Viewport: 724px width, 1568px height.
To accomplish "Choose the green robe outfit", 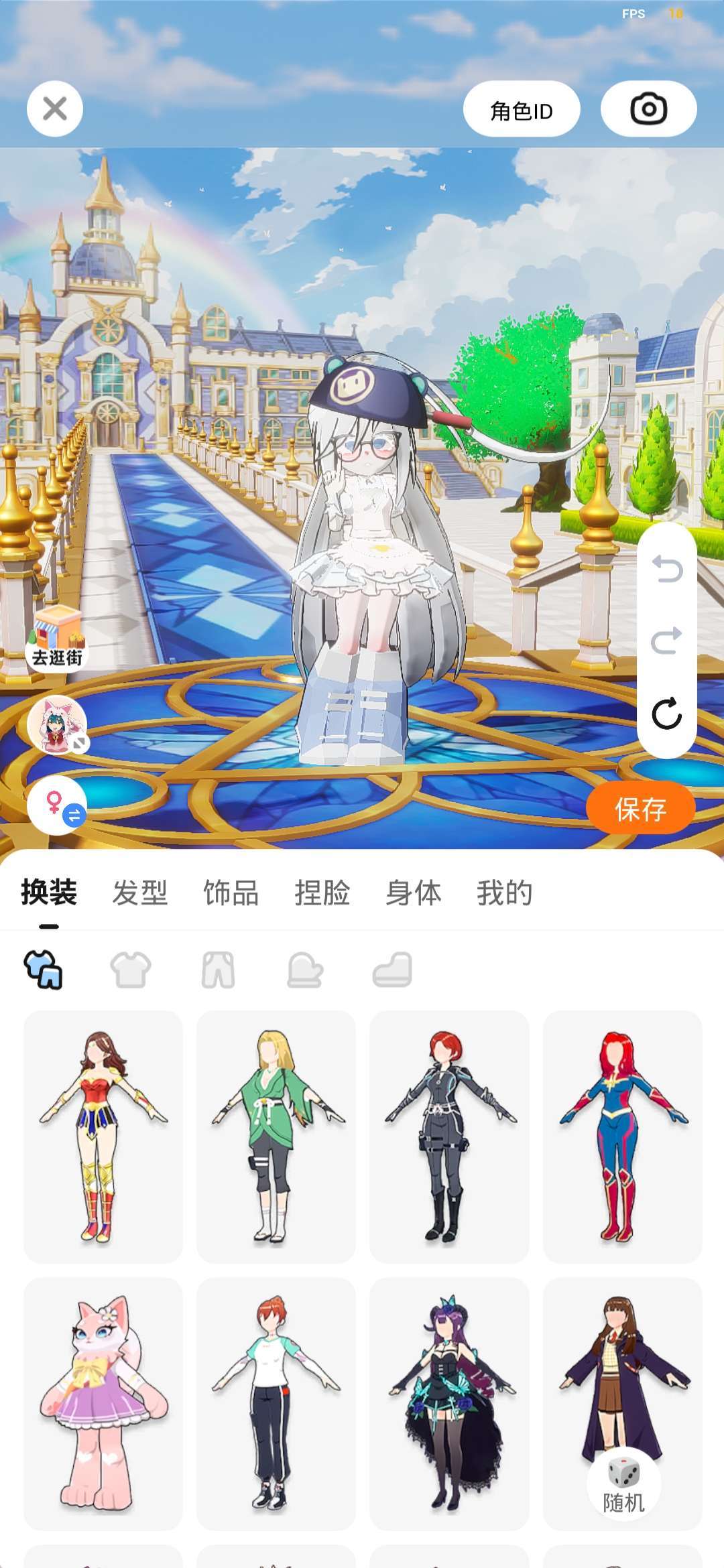I will pos(276,1137).
